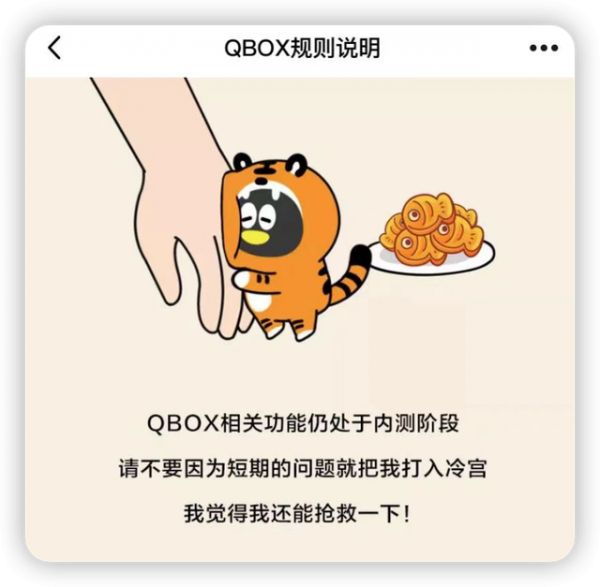Screen dimensions: 600x587
Task: Go back from QBOX规则说明 page
Action: (54, 47)
